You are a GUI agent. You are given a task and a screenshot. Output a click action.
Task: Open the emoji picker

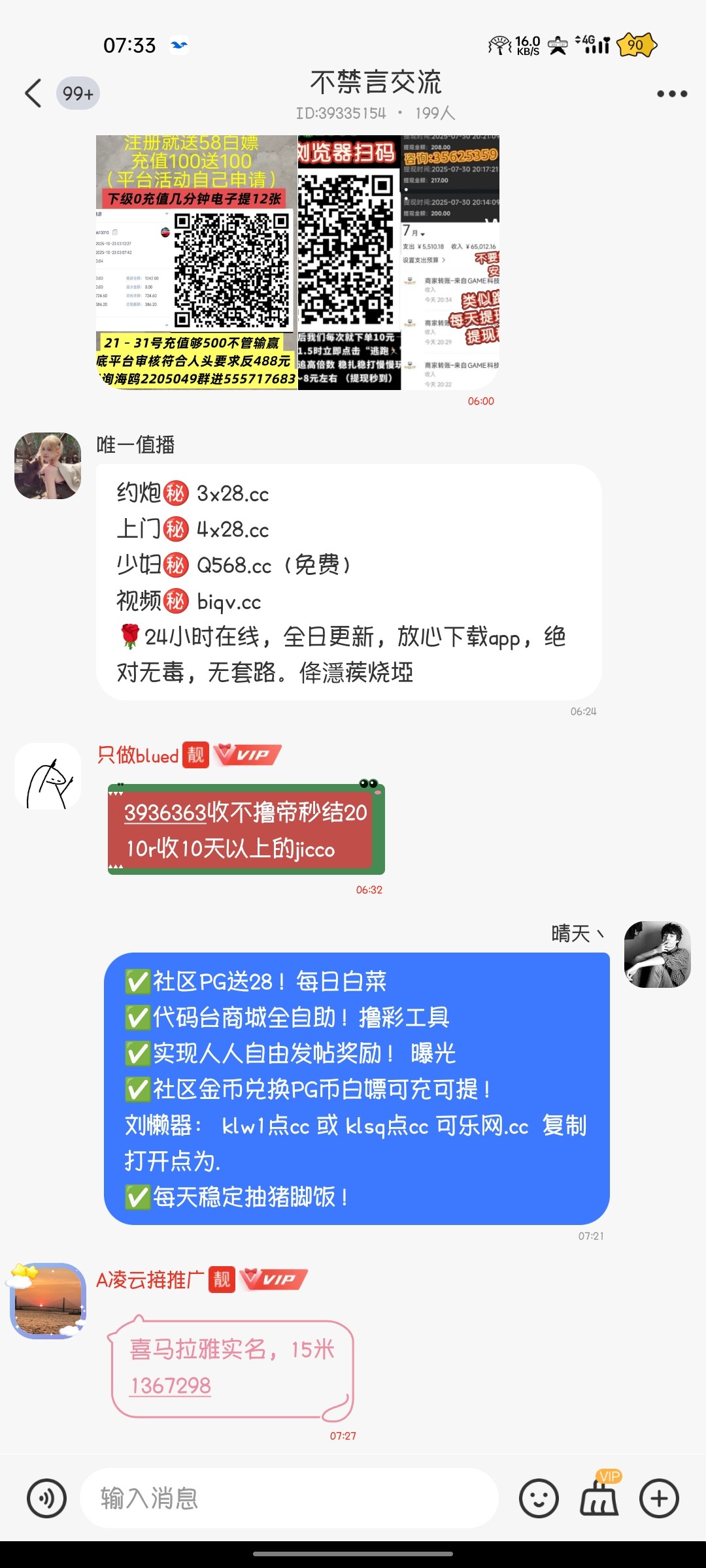539,1498
